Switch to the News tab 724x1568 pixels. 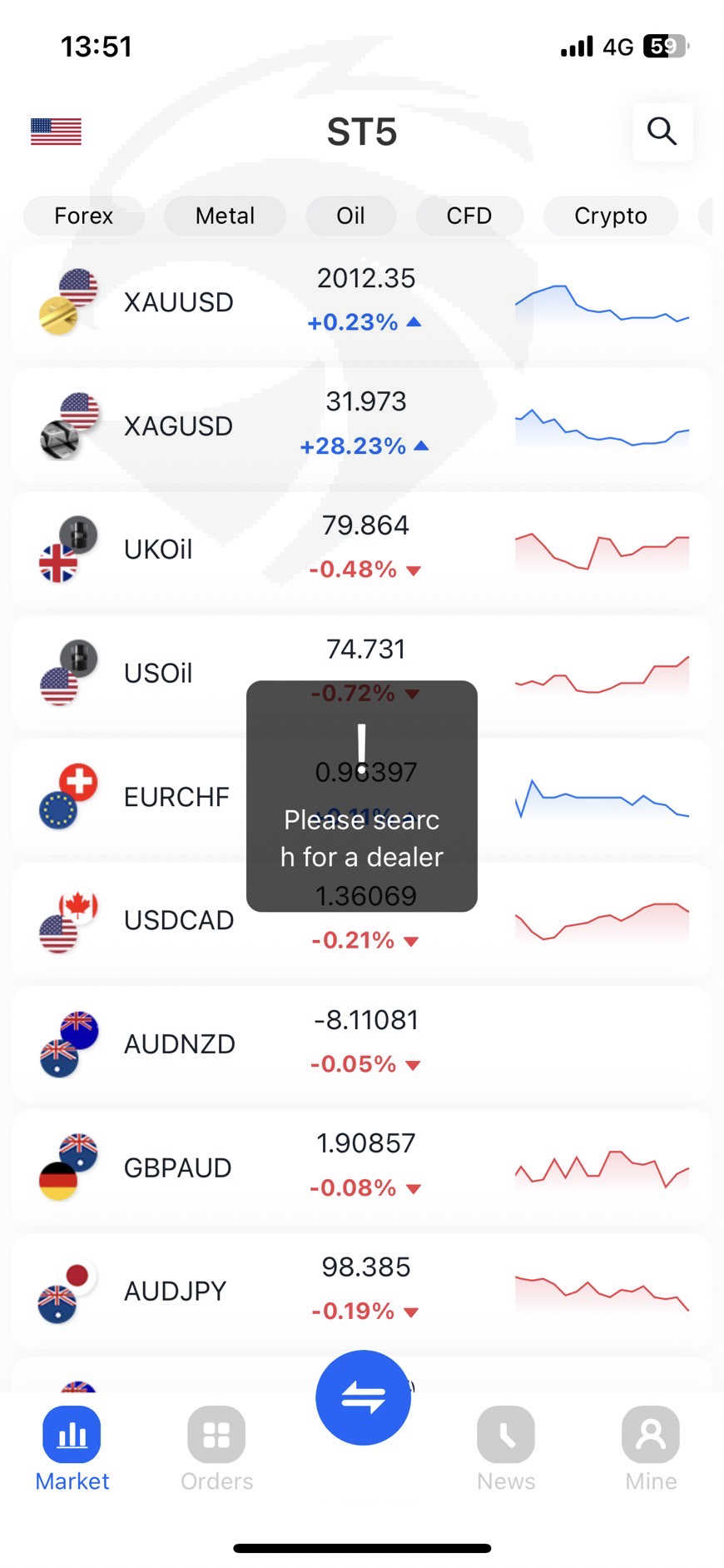click(x=506, y=1449)
